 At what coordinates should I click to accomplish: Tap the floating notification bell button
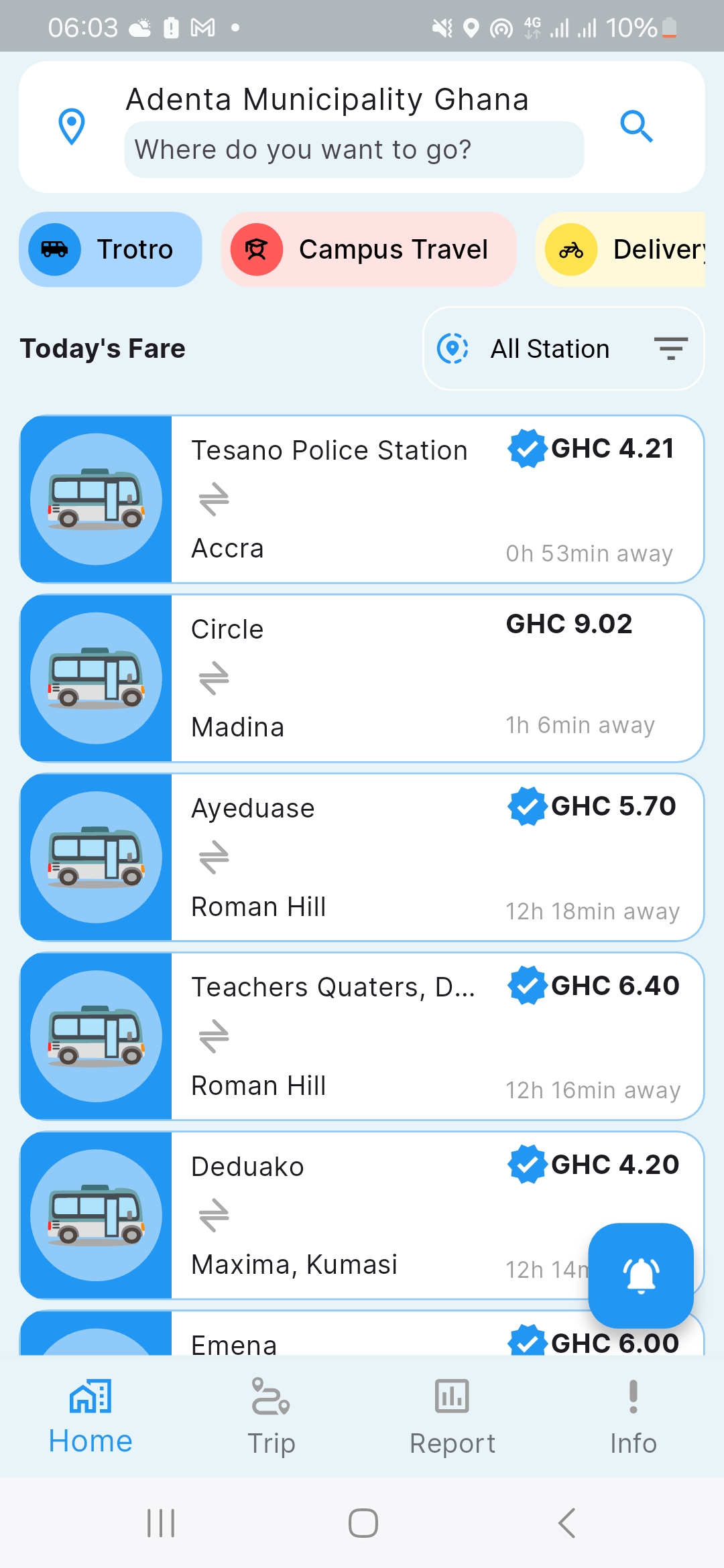[x=640, y=1275]
